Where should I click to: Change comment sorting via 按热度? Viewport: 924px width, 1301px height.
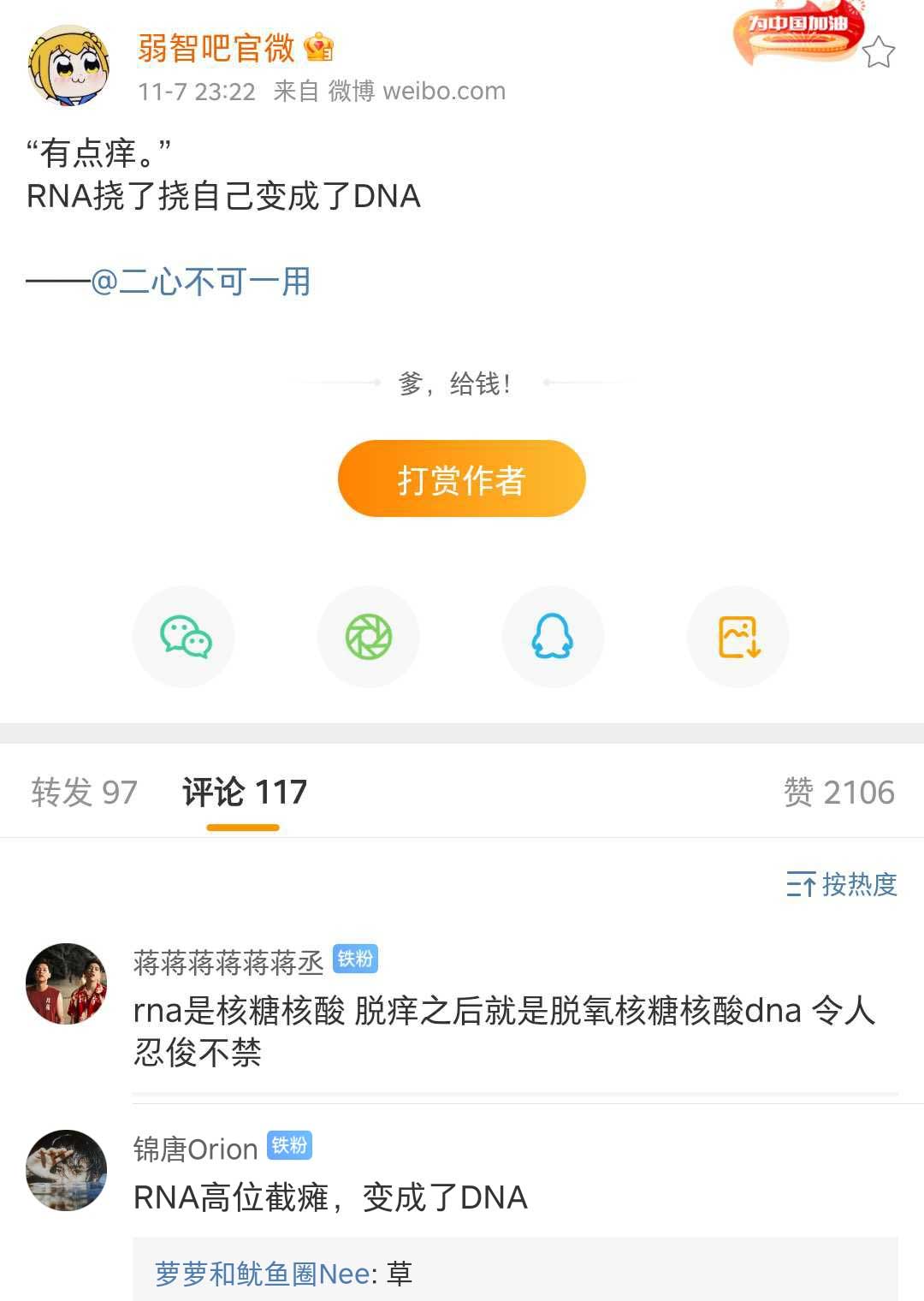tap(842, 884)
